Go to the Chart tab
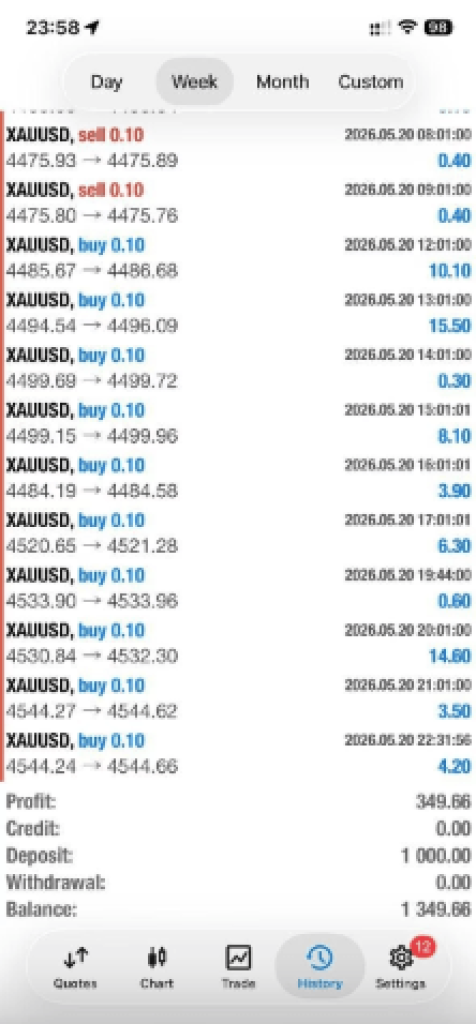The width and height of the screenshot is (476, 1024). click(x=157, y=969)
